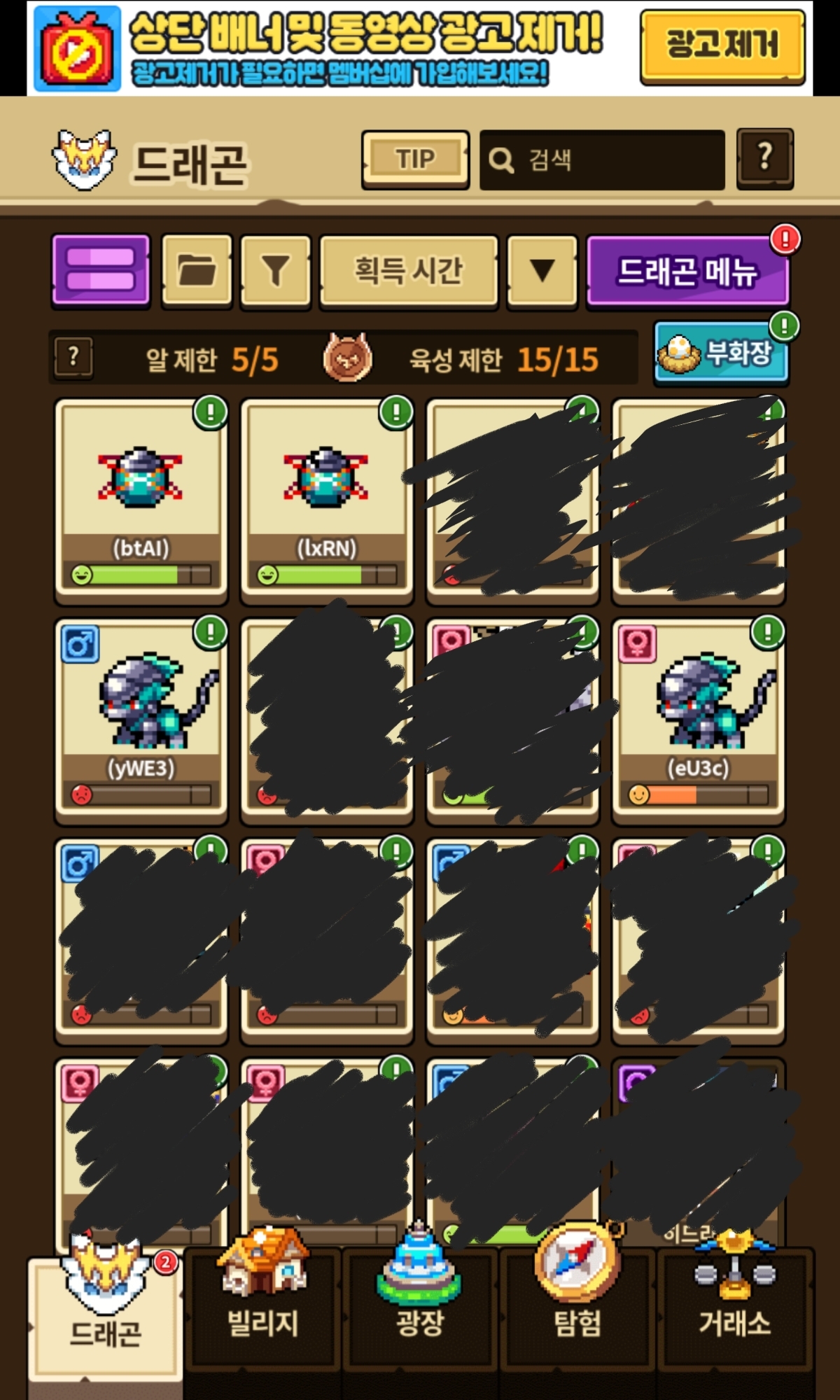This screenshot has height=1400, width=840.
Task: Open the dragon card (eU3c)
Action: [699, 722]
